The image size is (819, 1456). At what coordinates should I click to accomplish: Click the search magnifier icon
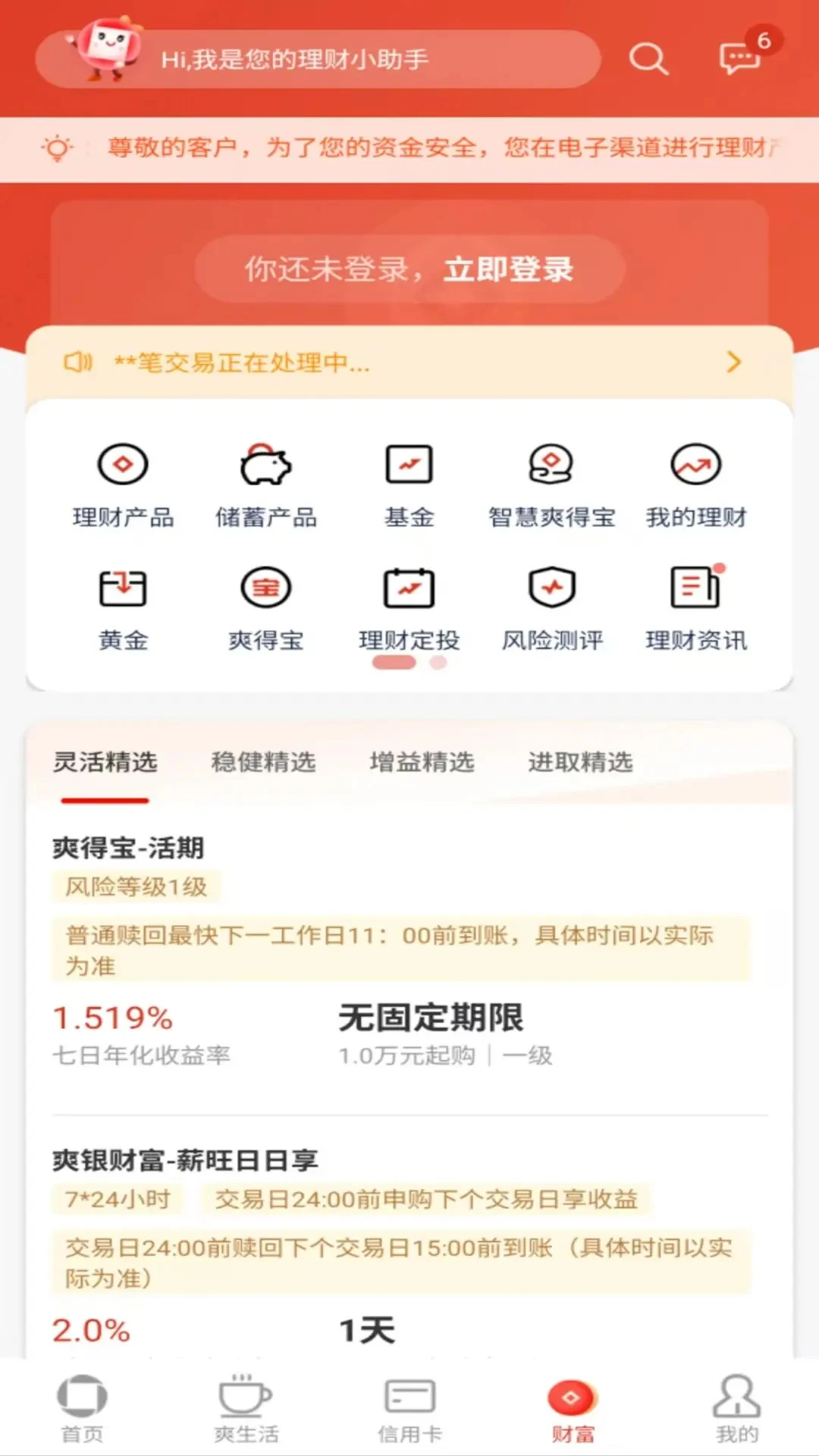tap(647, 60)
